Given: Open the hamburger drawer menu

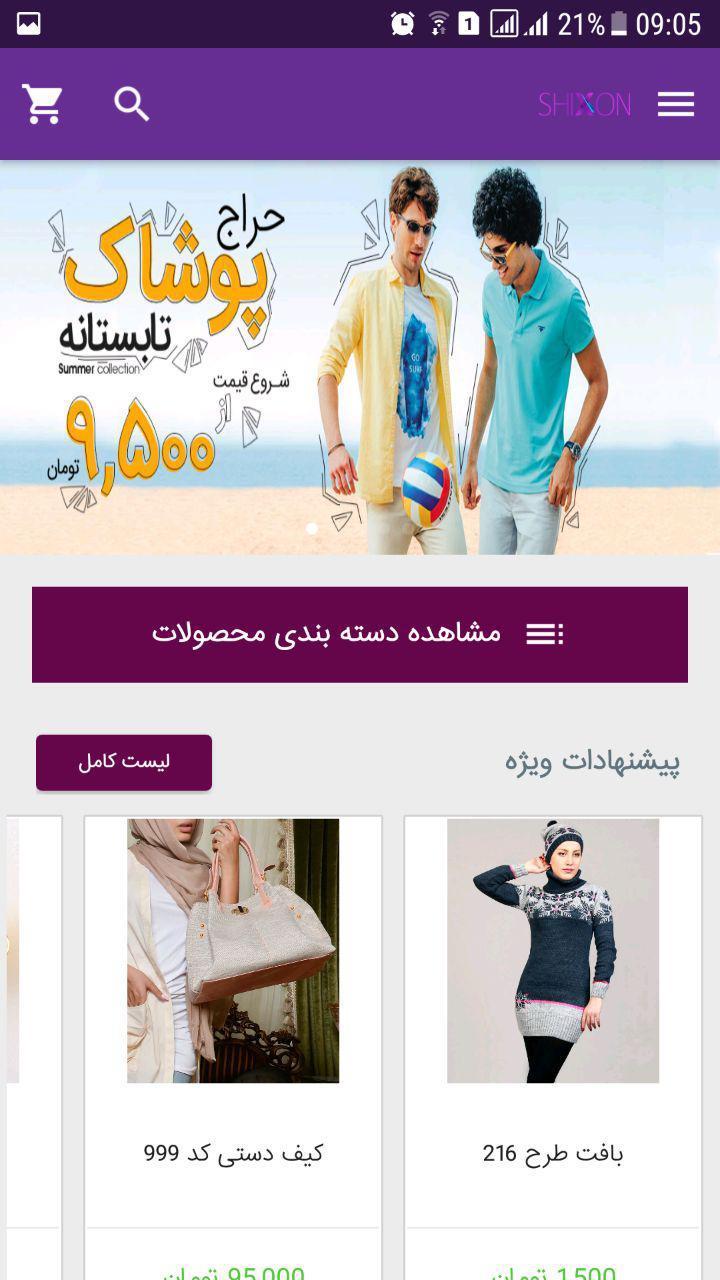Looking at the screenshot, I should click(676, 104).
